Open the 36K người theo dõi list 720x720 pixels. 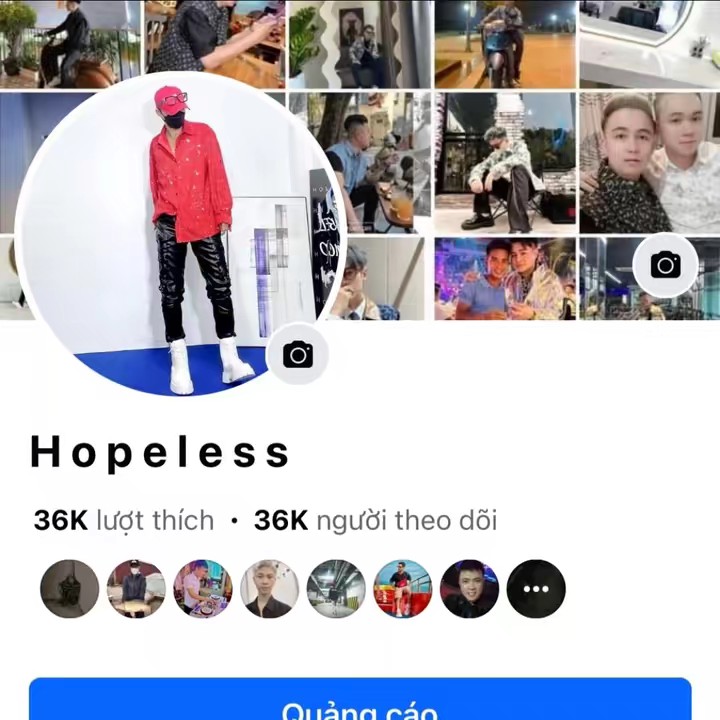[x=375, y=521]
